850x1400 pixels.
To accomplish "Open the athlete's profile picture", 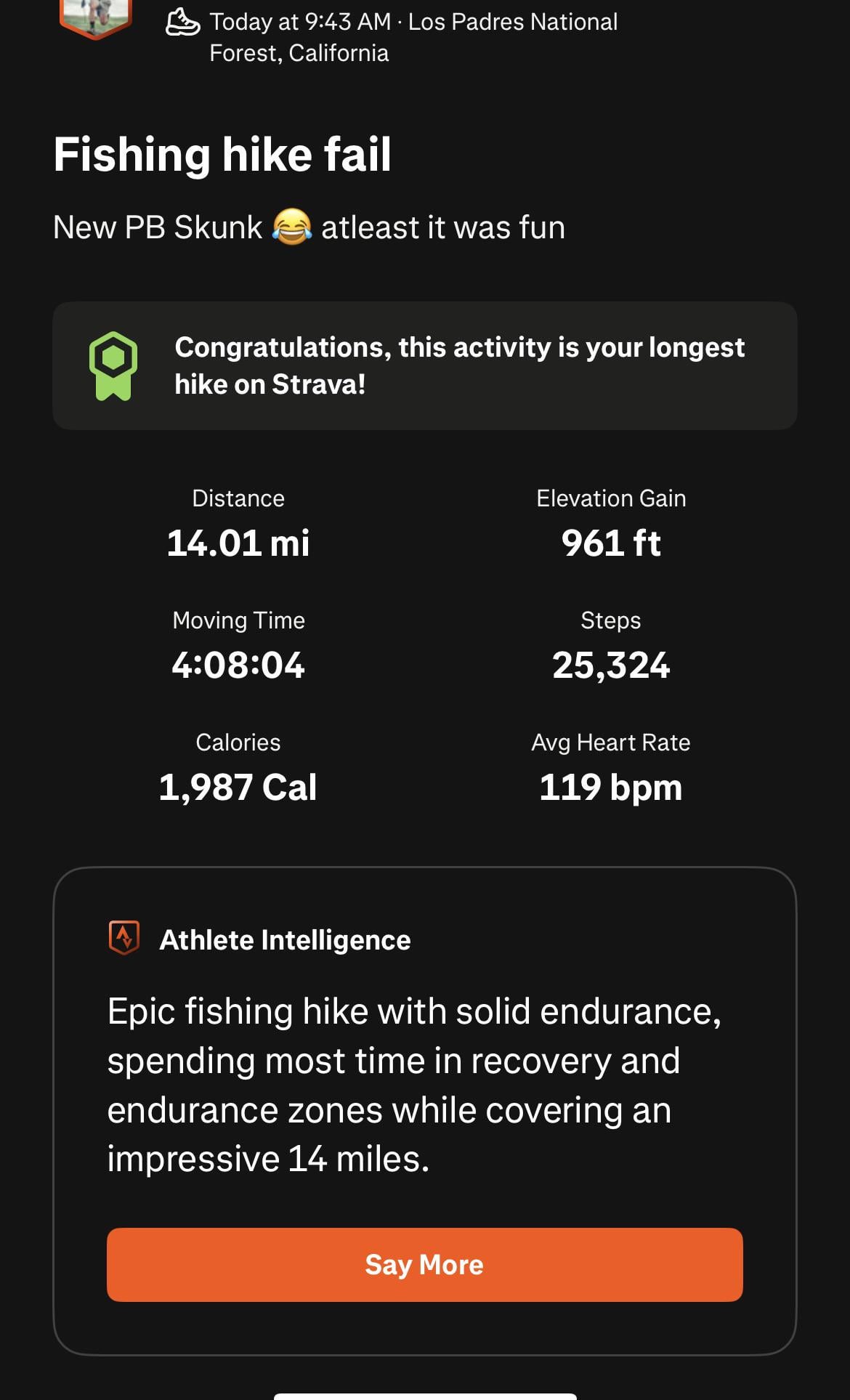I will tap(95, 17).
